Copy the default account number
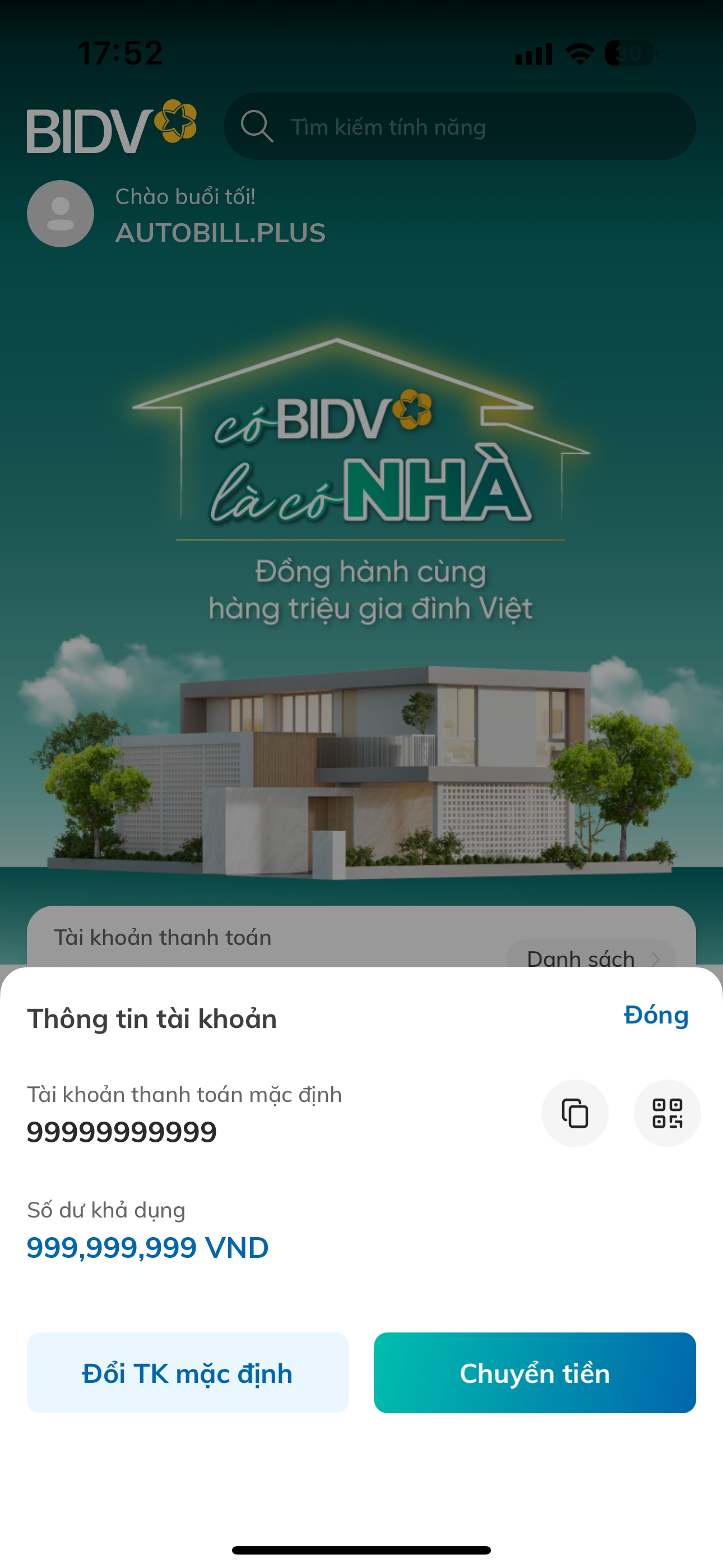Screen dimensions: 723x1568 574,1113
